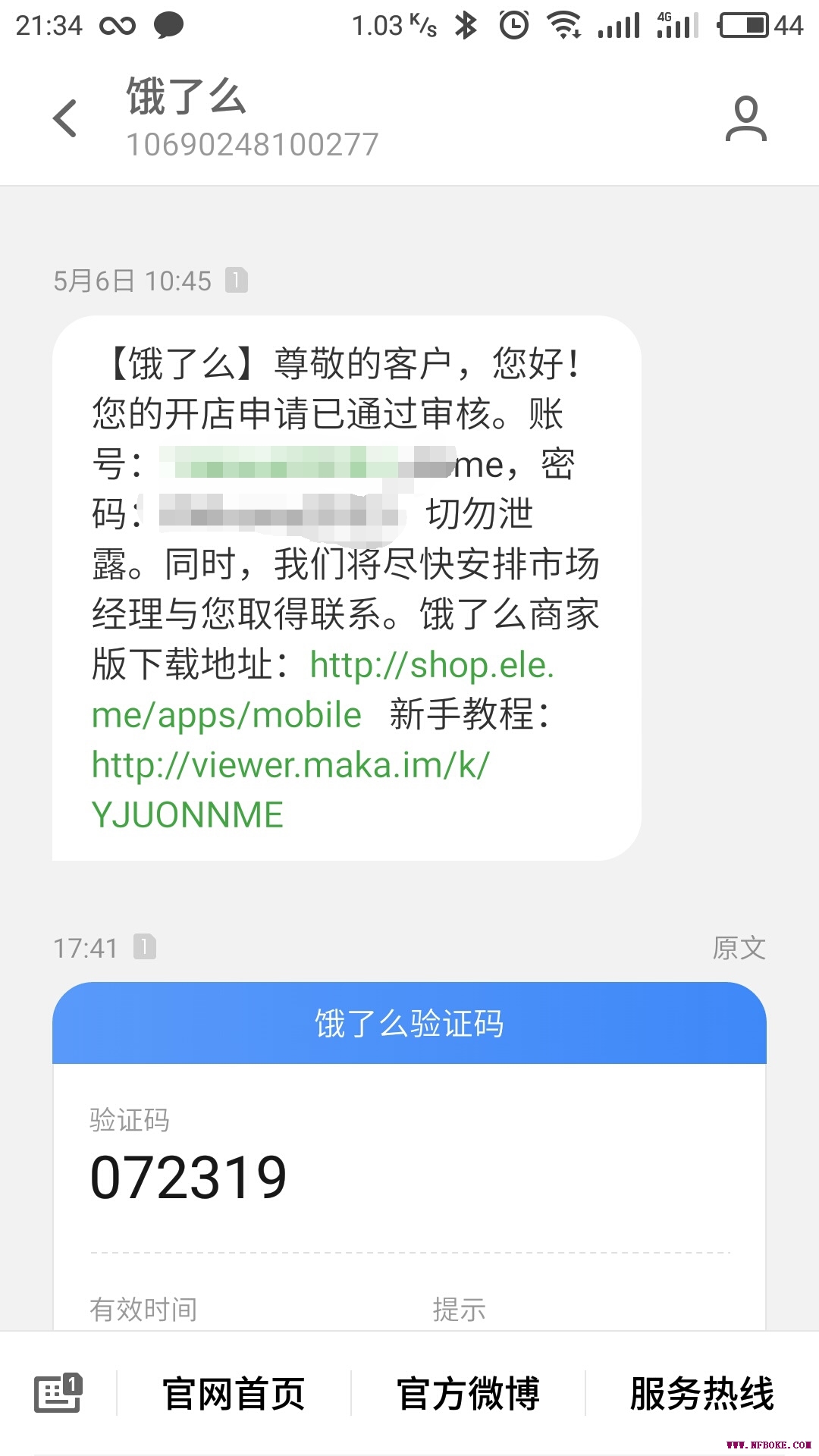Open the 官方微博 menu
This screenshot has height=1456, width=819.
468,1394
